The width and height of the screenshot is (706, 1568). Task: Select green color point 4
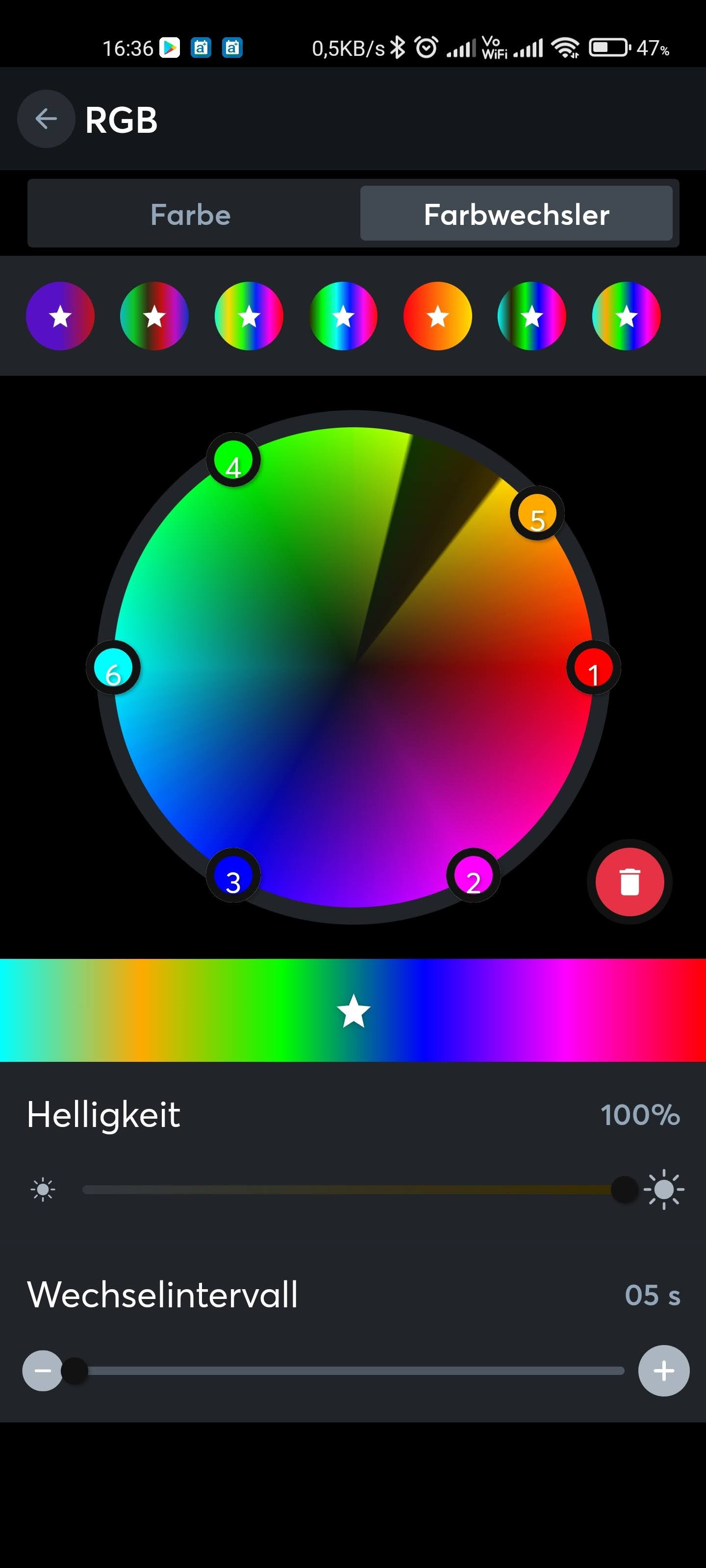233,460
